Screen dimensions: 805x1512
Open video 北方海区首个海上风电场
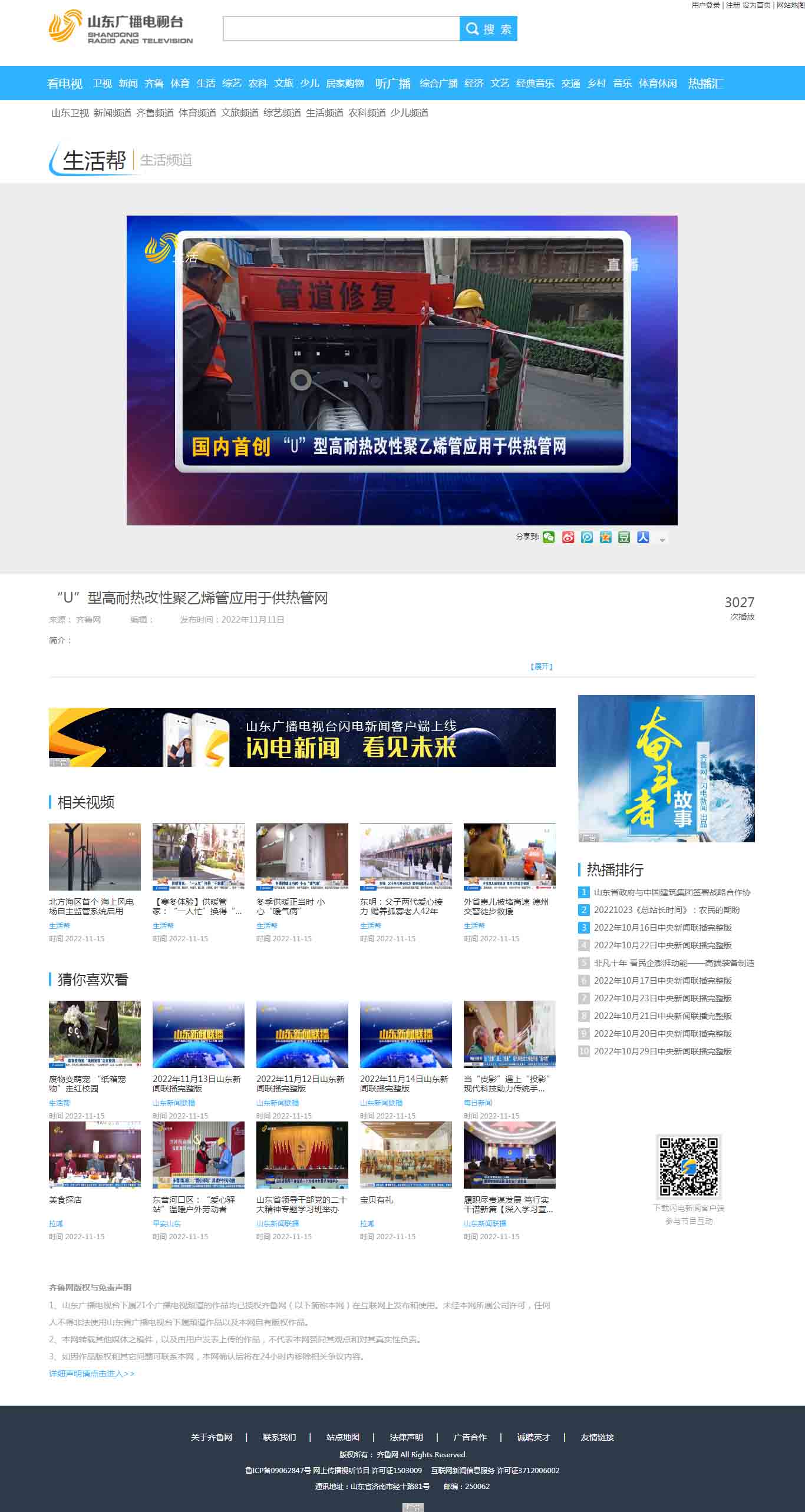[94, 856]
